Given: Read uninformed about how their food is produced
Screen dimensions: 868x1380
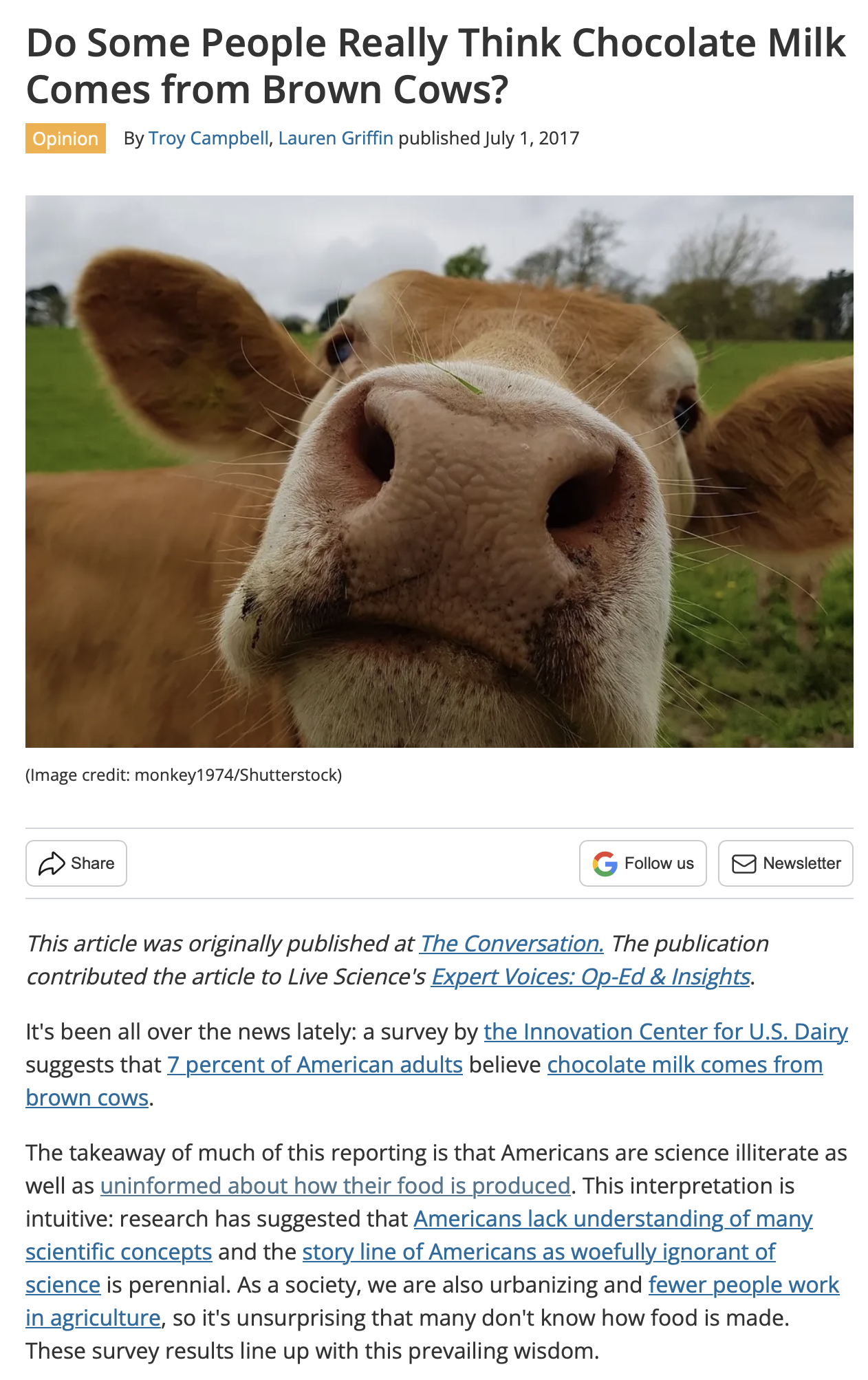Looking at the screenshot, I should tap(335, 1185).
